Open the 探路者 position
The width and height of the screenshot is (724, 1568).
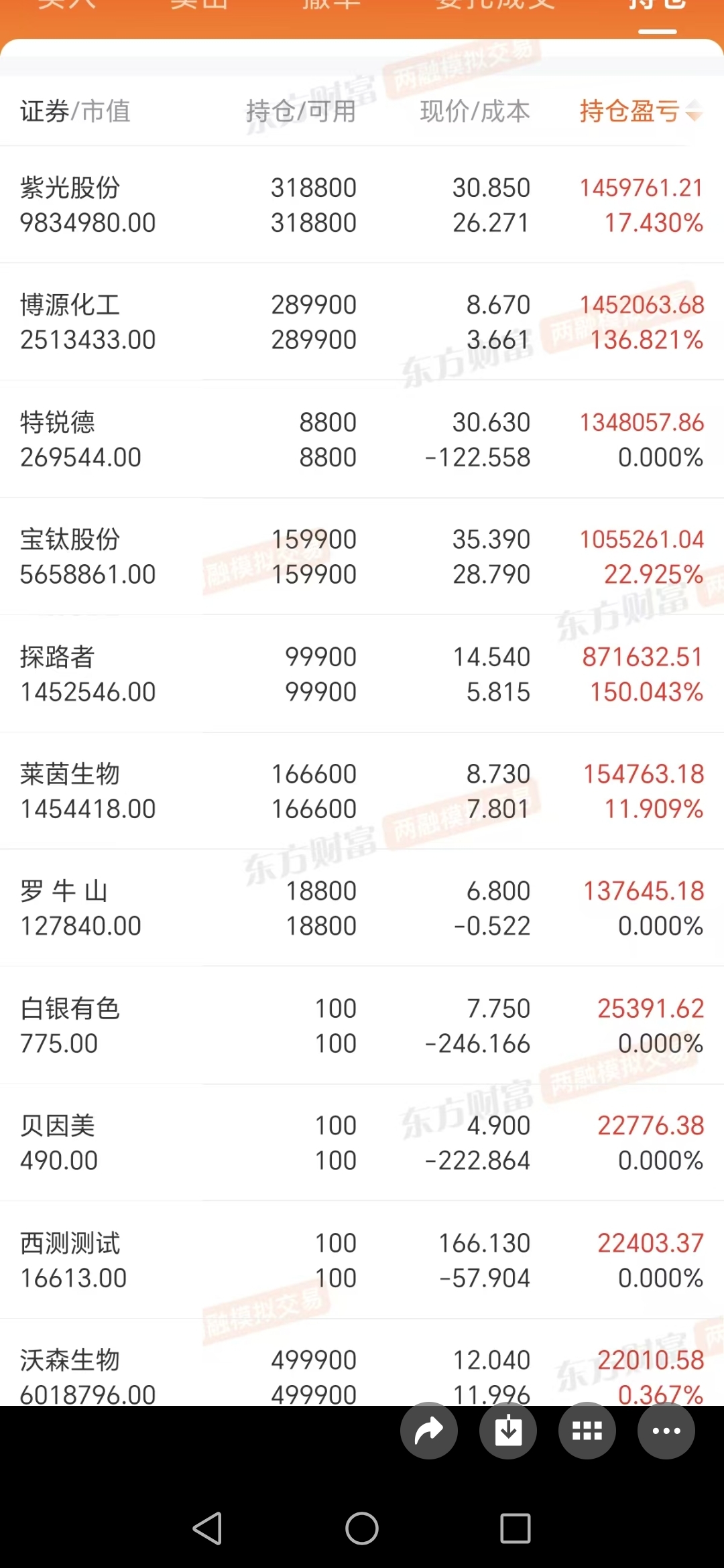pos(362,673)
